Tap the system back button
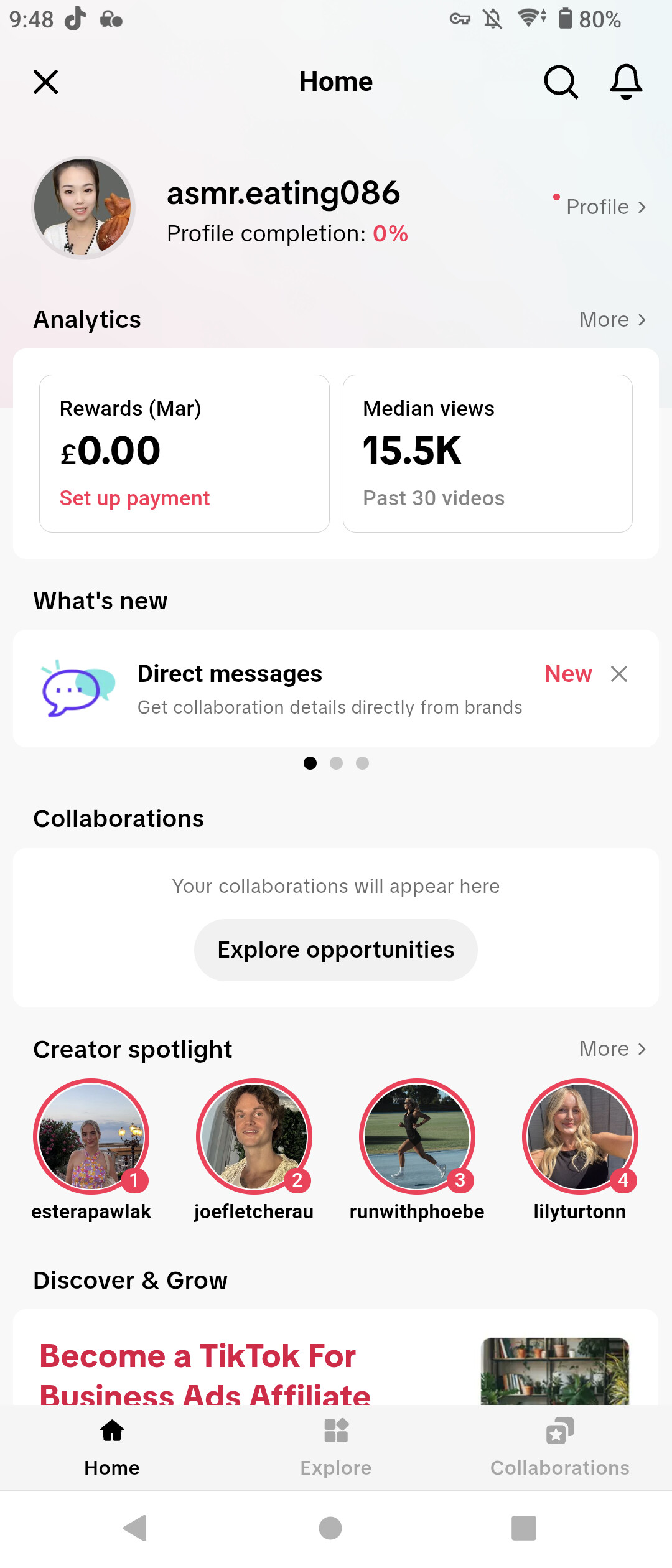This screenshot has height=1568, width=672. tap(136, 1528)
